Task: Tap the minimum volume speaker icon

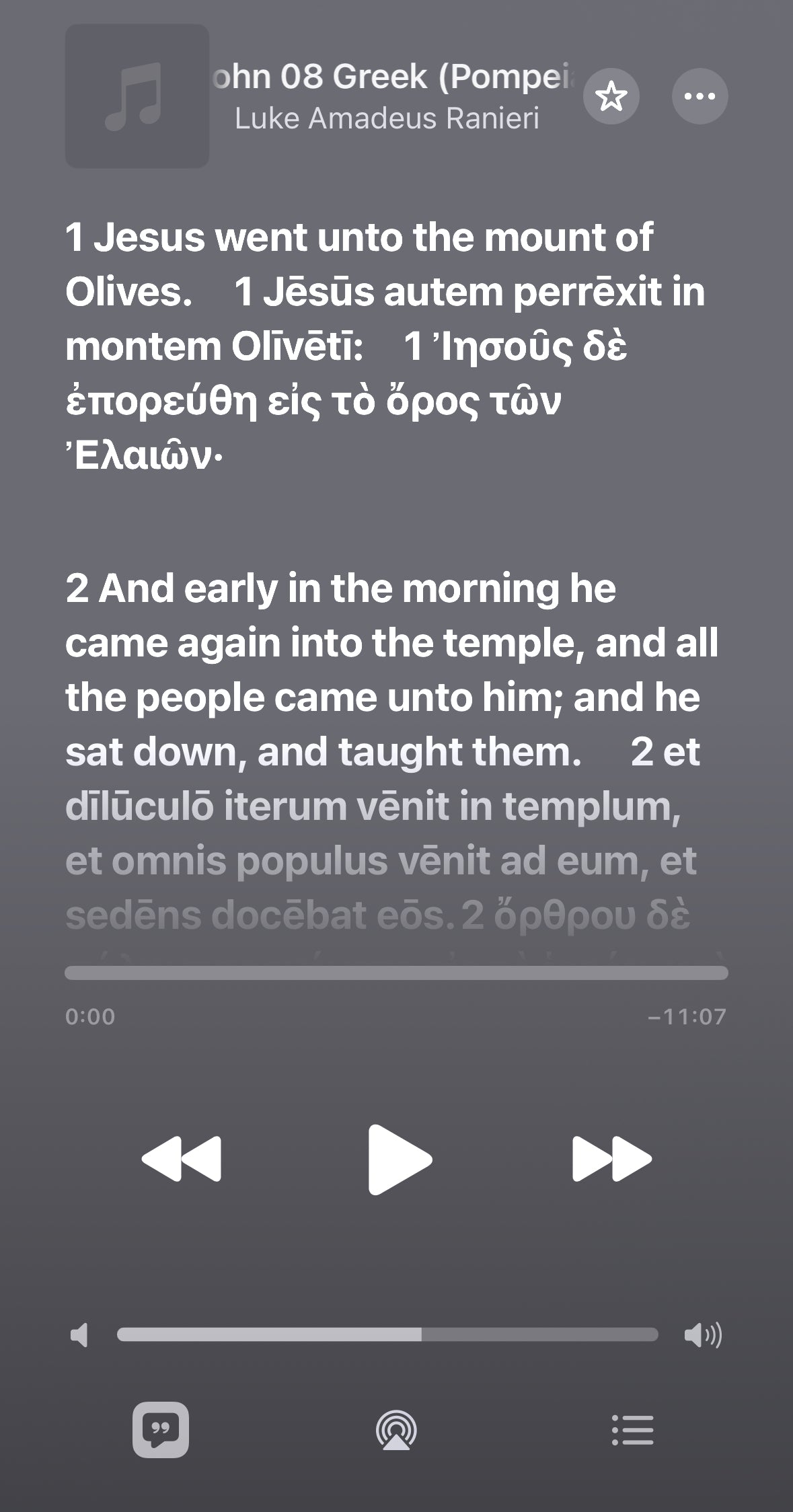Action: [x=81, y=1335]
